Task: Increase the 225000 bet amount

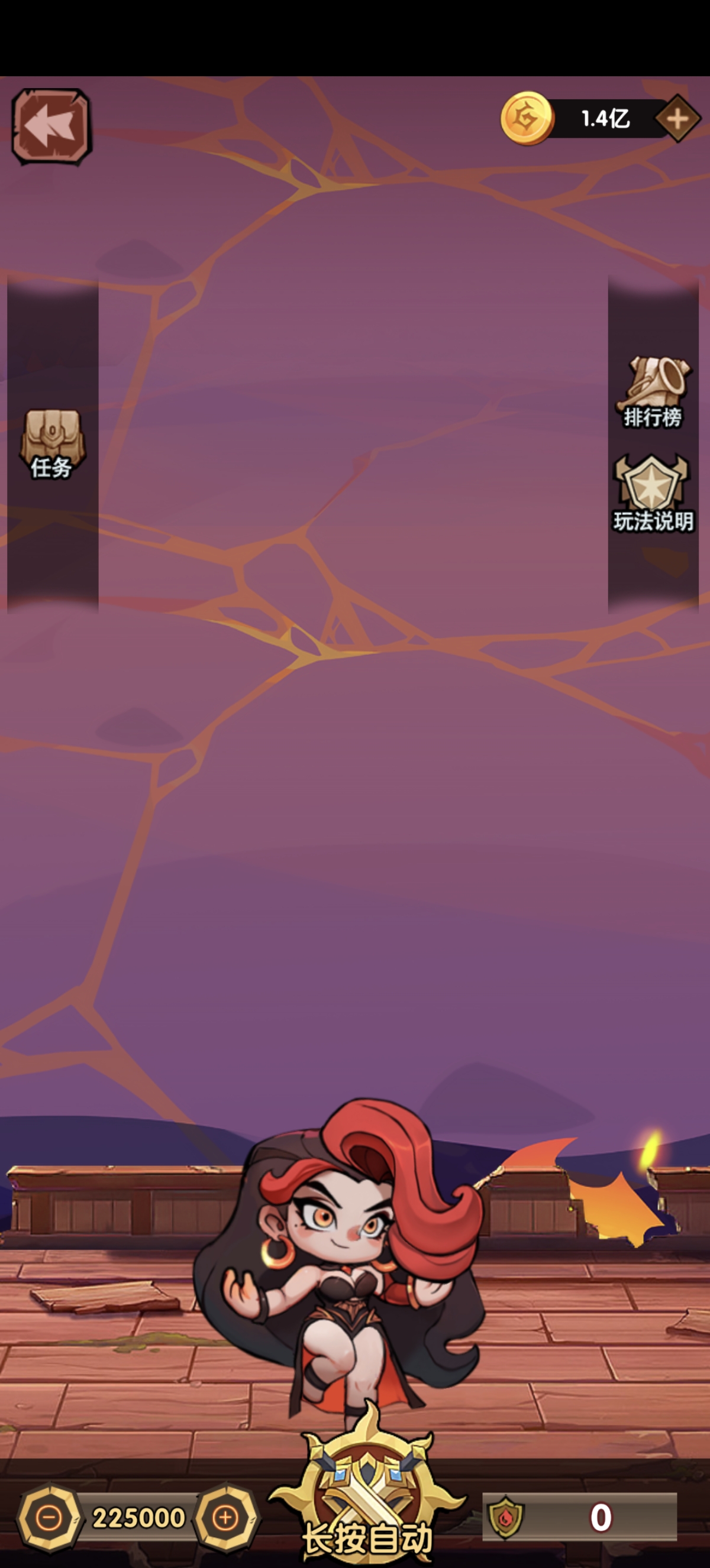Action: coord(226,1518)
